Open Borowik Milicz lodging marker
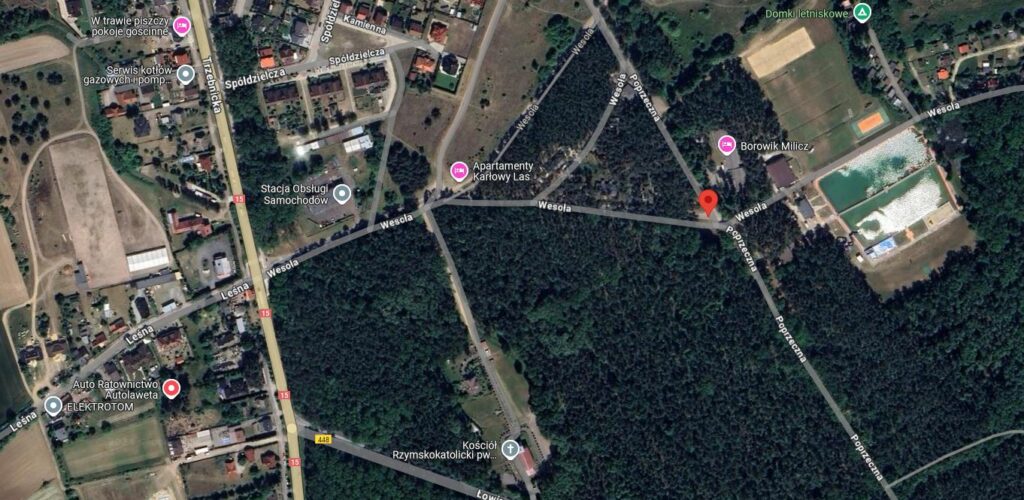Viewport: 1024px width, 500px height. [727, 146]
